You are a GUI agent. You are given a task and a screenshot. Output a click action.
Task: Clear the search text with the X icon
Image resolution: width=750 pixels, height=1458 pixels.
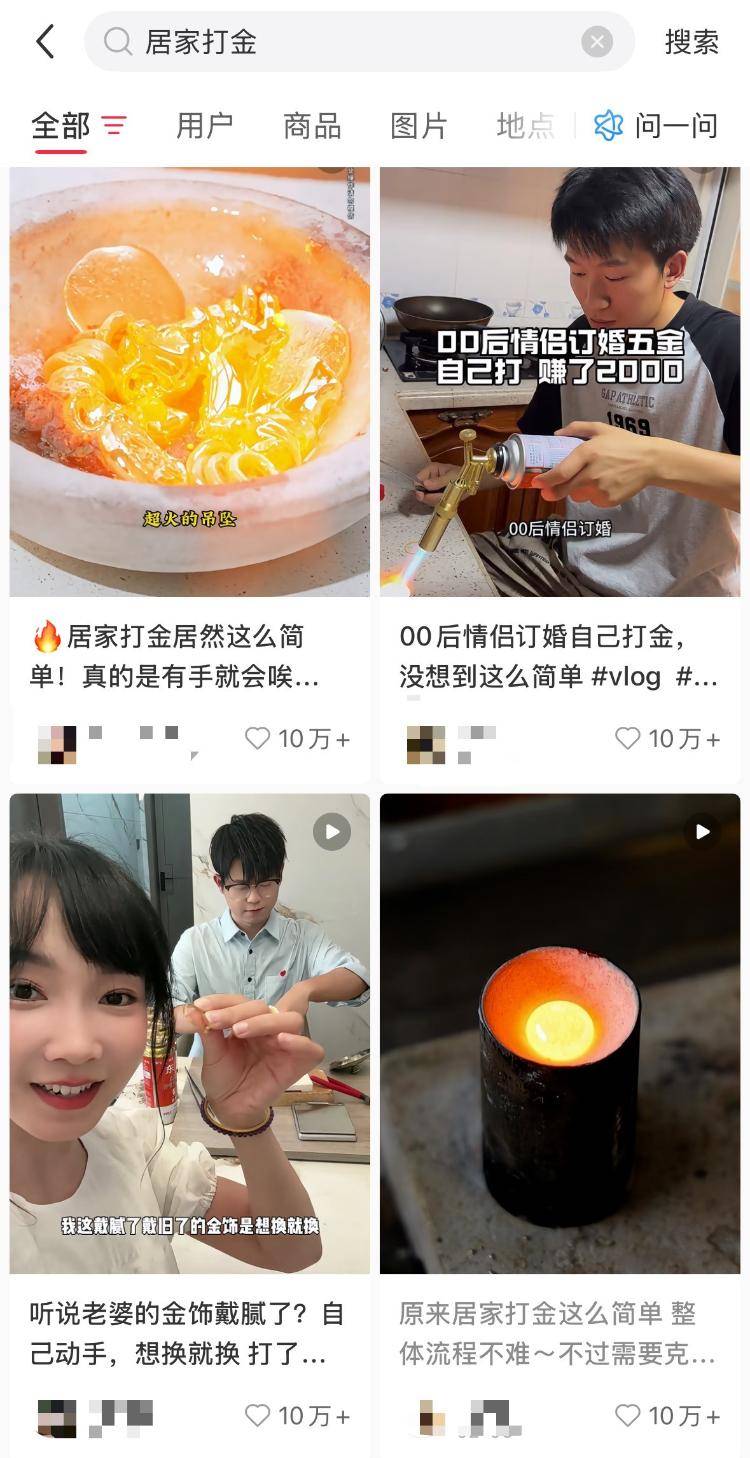pyautogui.click(x=597, y=42)
